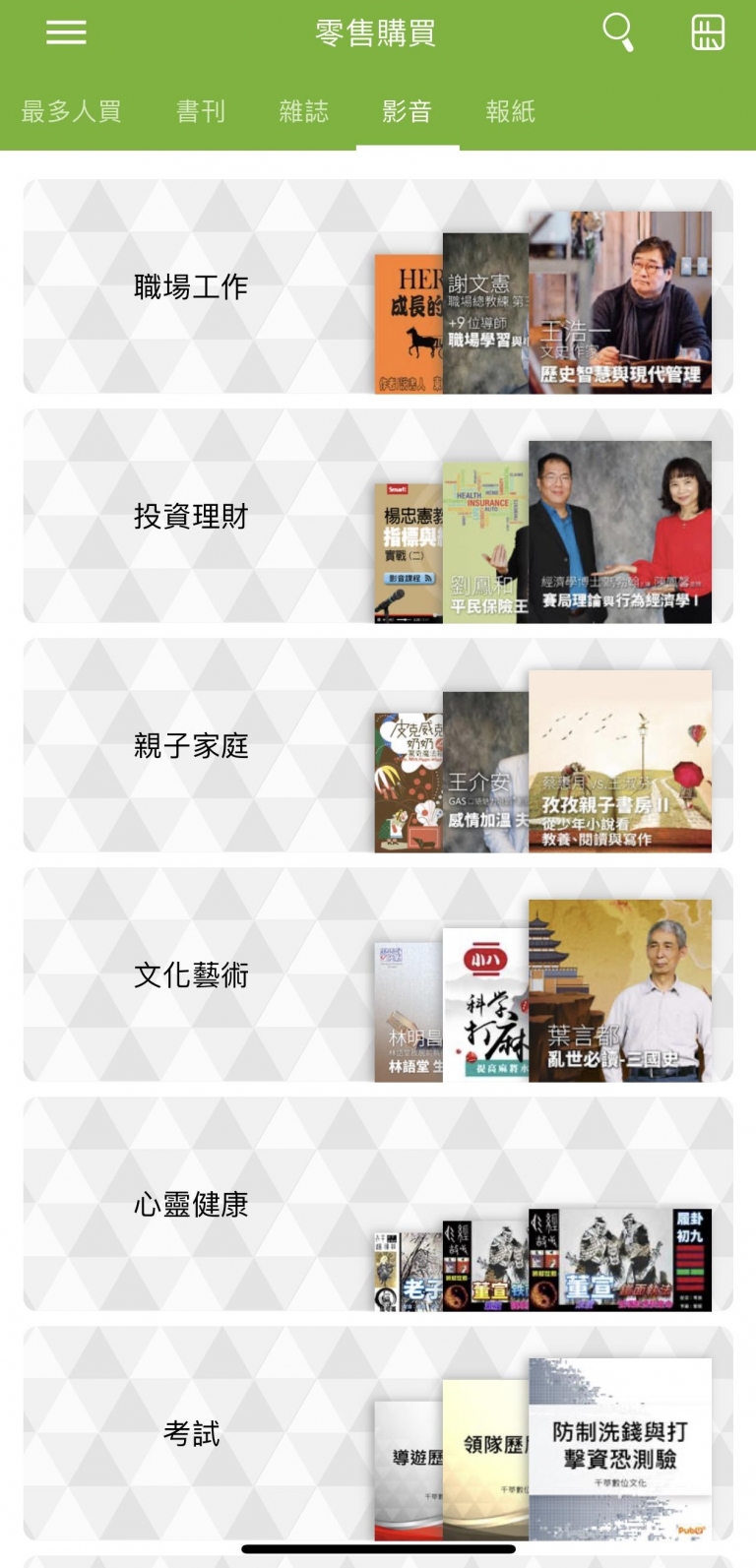756x1568 pixels.
Task: Open the bookshelf icon in header
Action: click(x=708, y=32)
